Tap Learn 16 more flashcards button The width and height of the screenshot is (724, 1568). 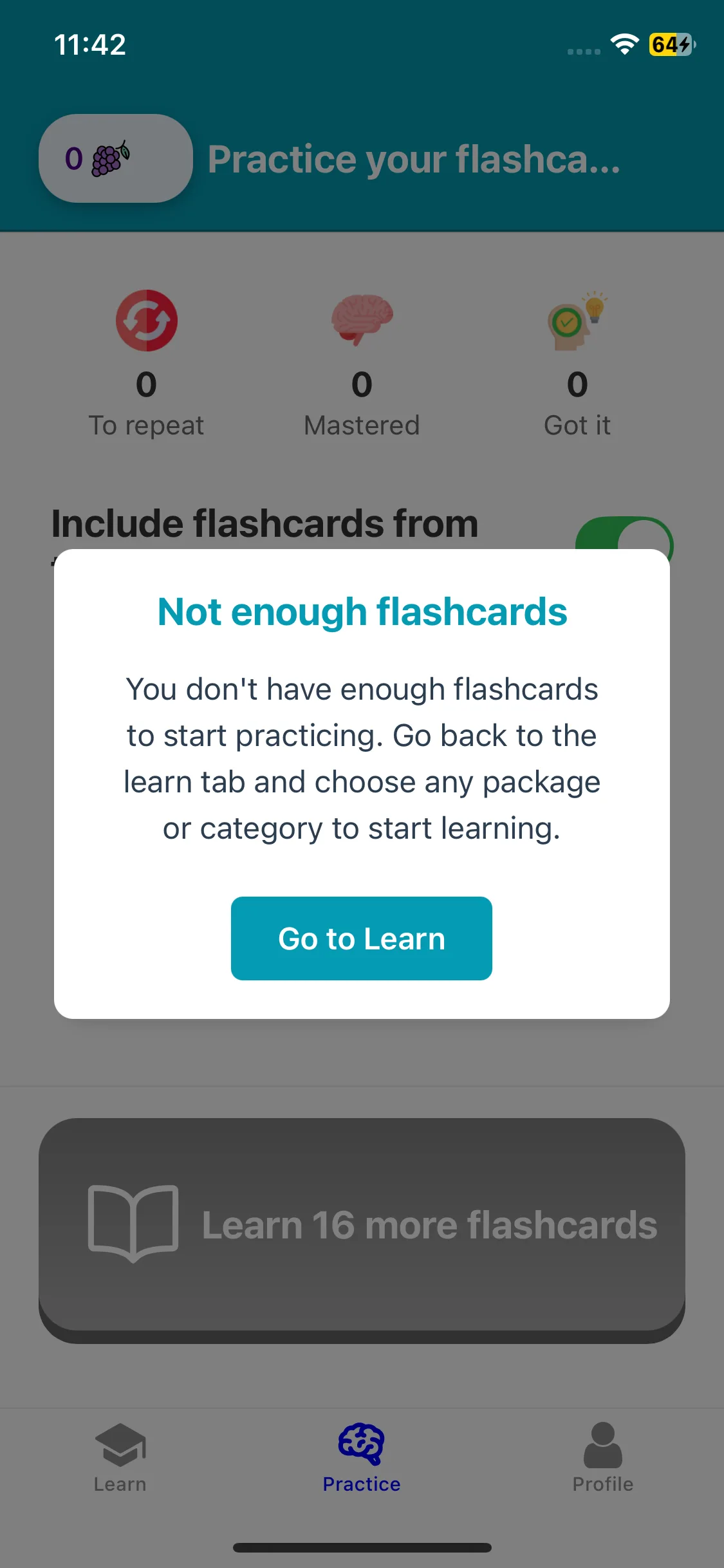click(x=362, y=1230)
